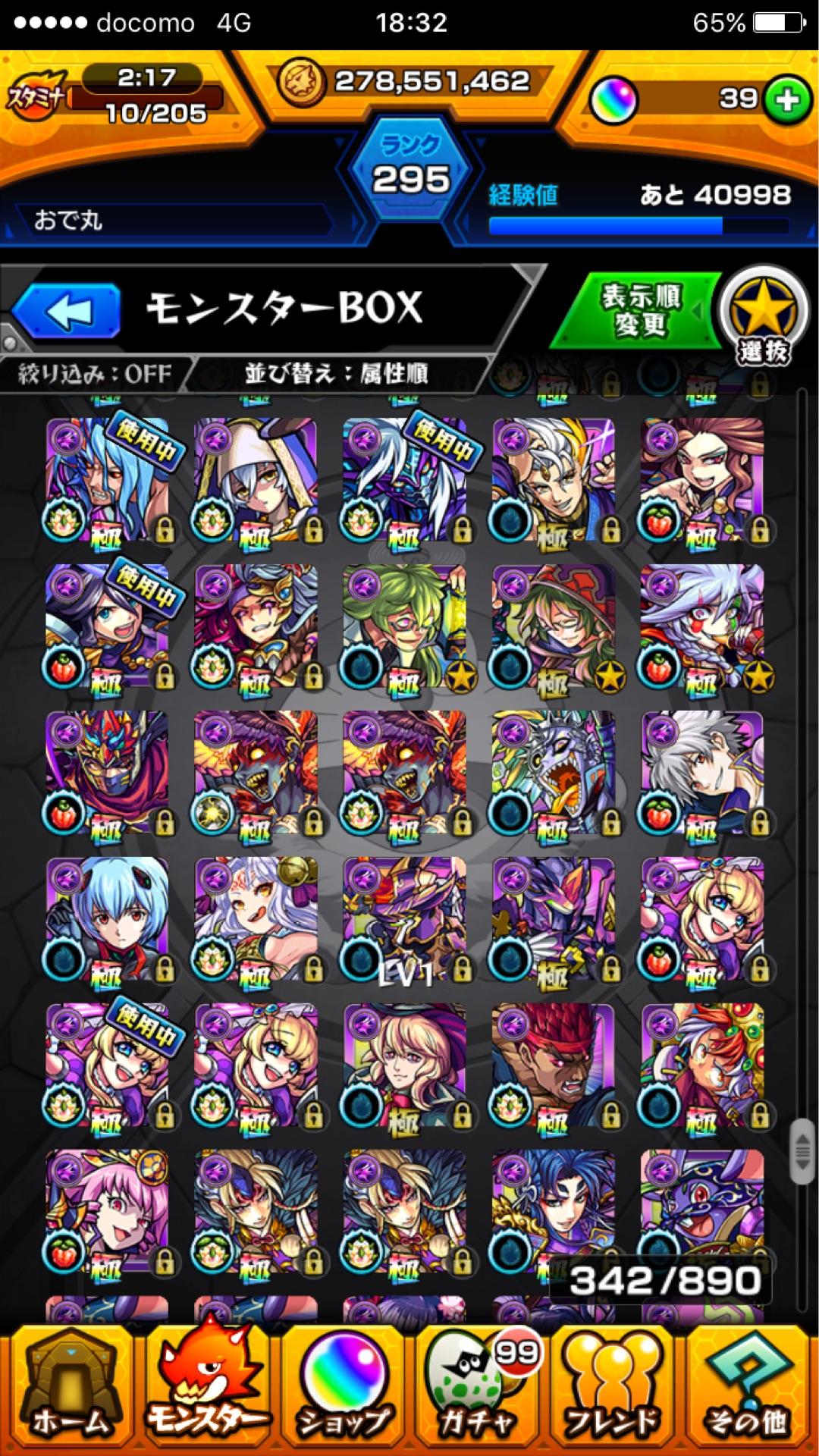Viewport: 819px width, 1456px height.
Task: Open the 絞り込み filter setting
Action: (95, 374)
